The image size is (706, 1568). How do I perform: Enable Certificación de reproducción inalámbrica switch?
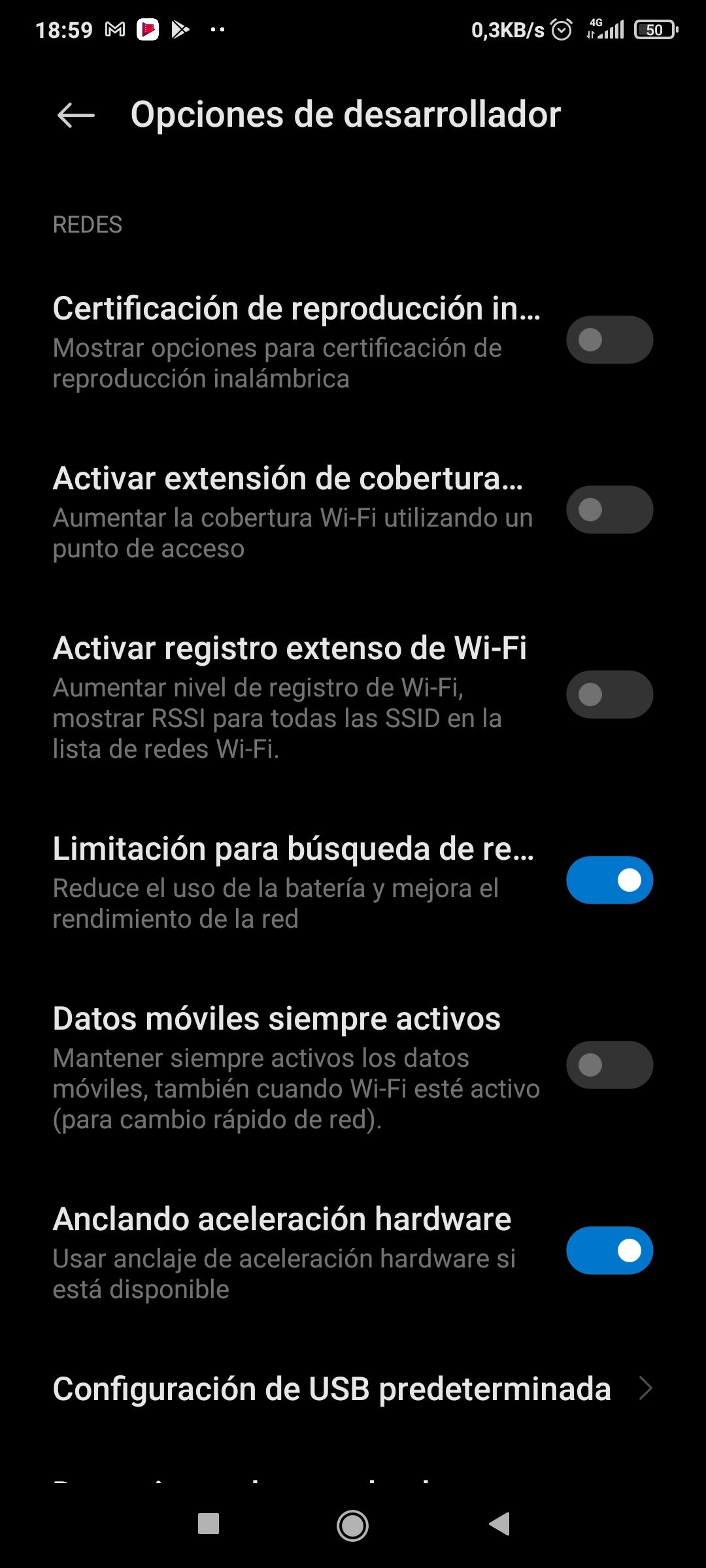[609, 340]
